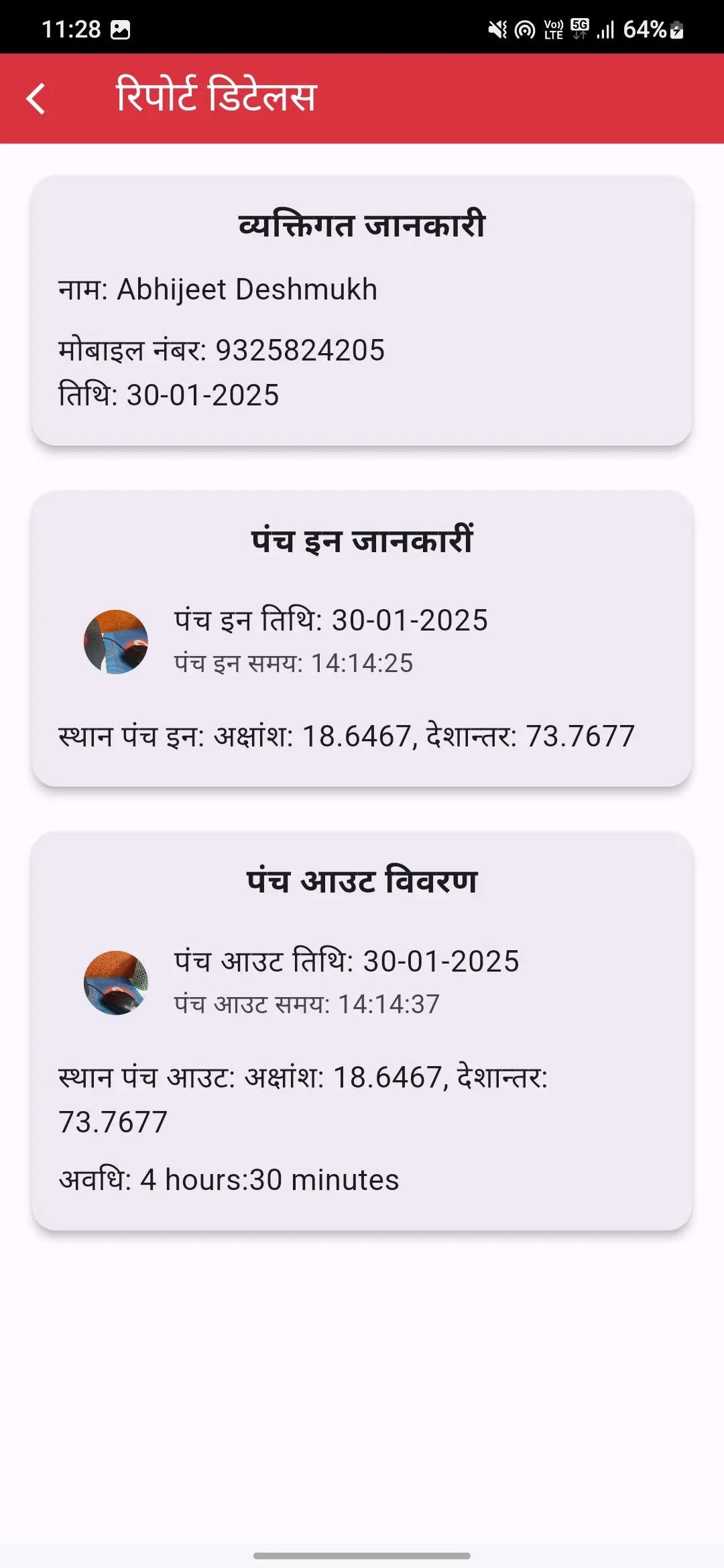
Task: Go back from the report details screen
Action: (36, 99)
